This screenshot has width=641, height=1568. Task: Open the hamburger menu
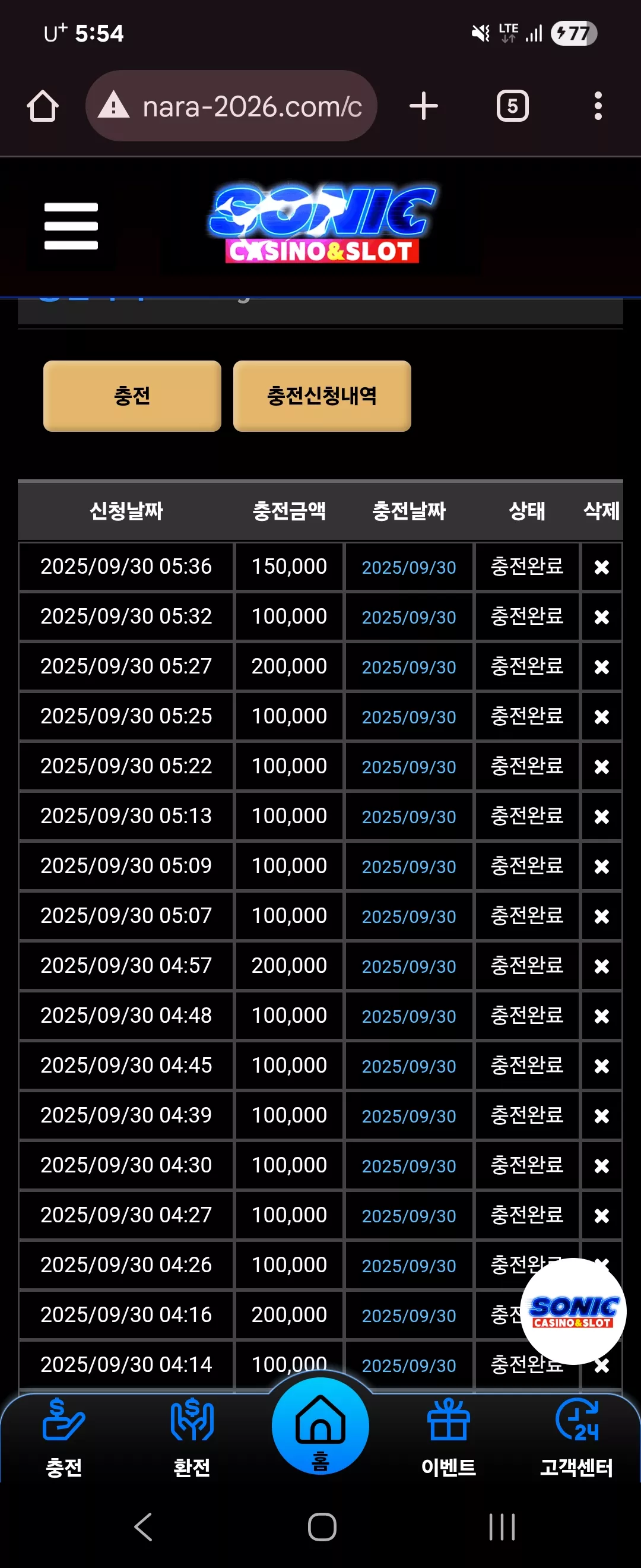pos(71,226)
